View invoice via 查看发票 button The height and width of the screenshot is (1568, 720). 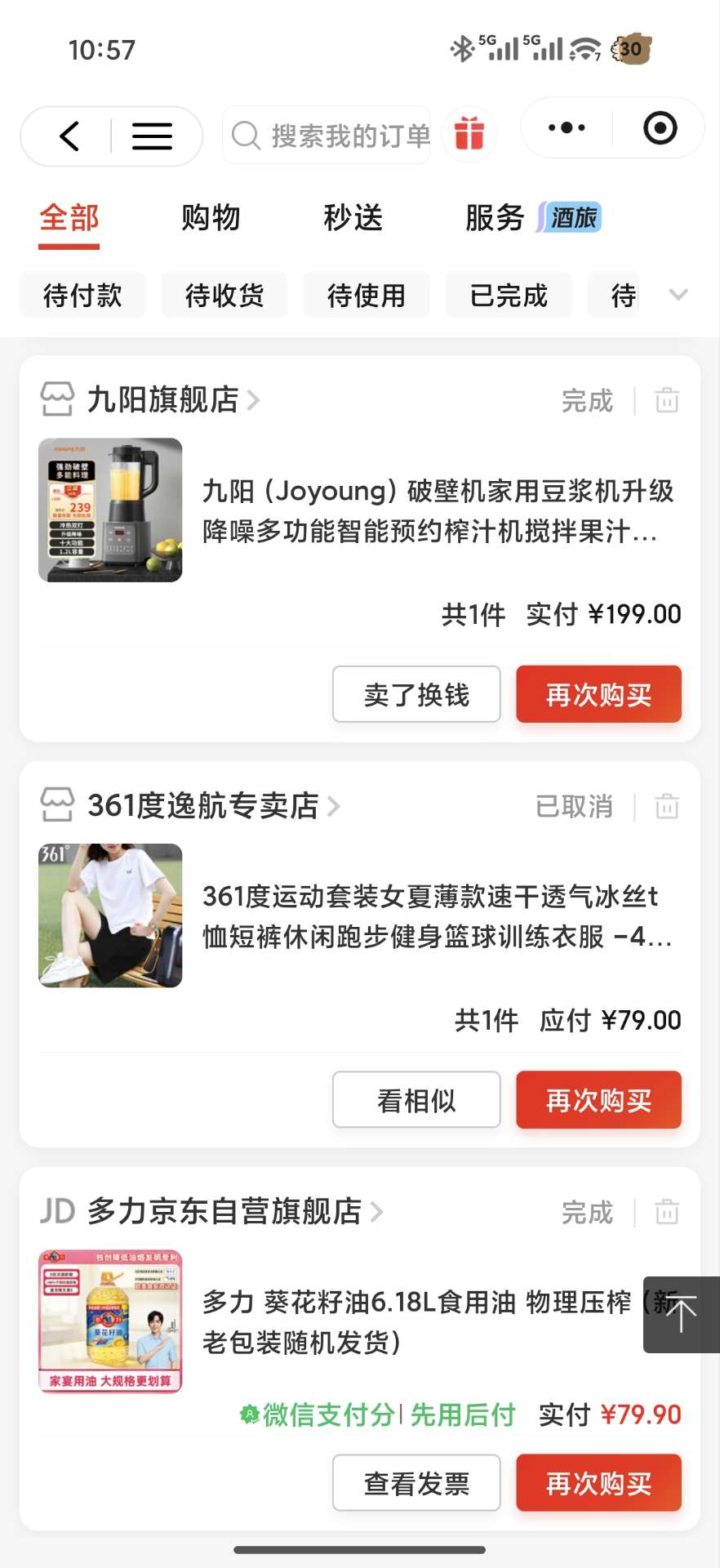416,1483
